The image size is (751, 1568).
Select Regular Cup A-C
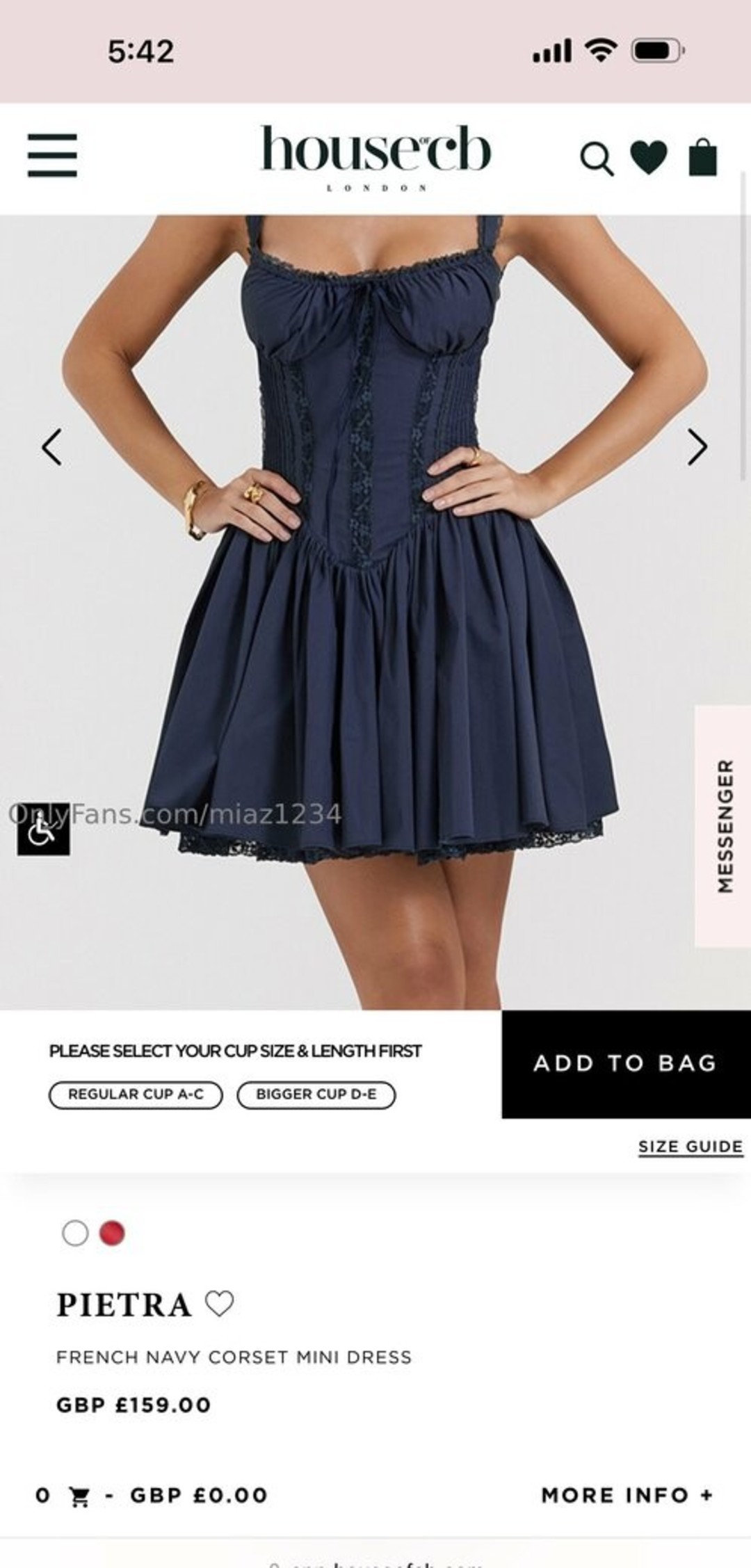pyautogui.click(x=136, y=1094)
